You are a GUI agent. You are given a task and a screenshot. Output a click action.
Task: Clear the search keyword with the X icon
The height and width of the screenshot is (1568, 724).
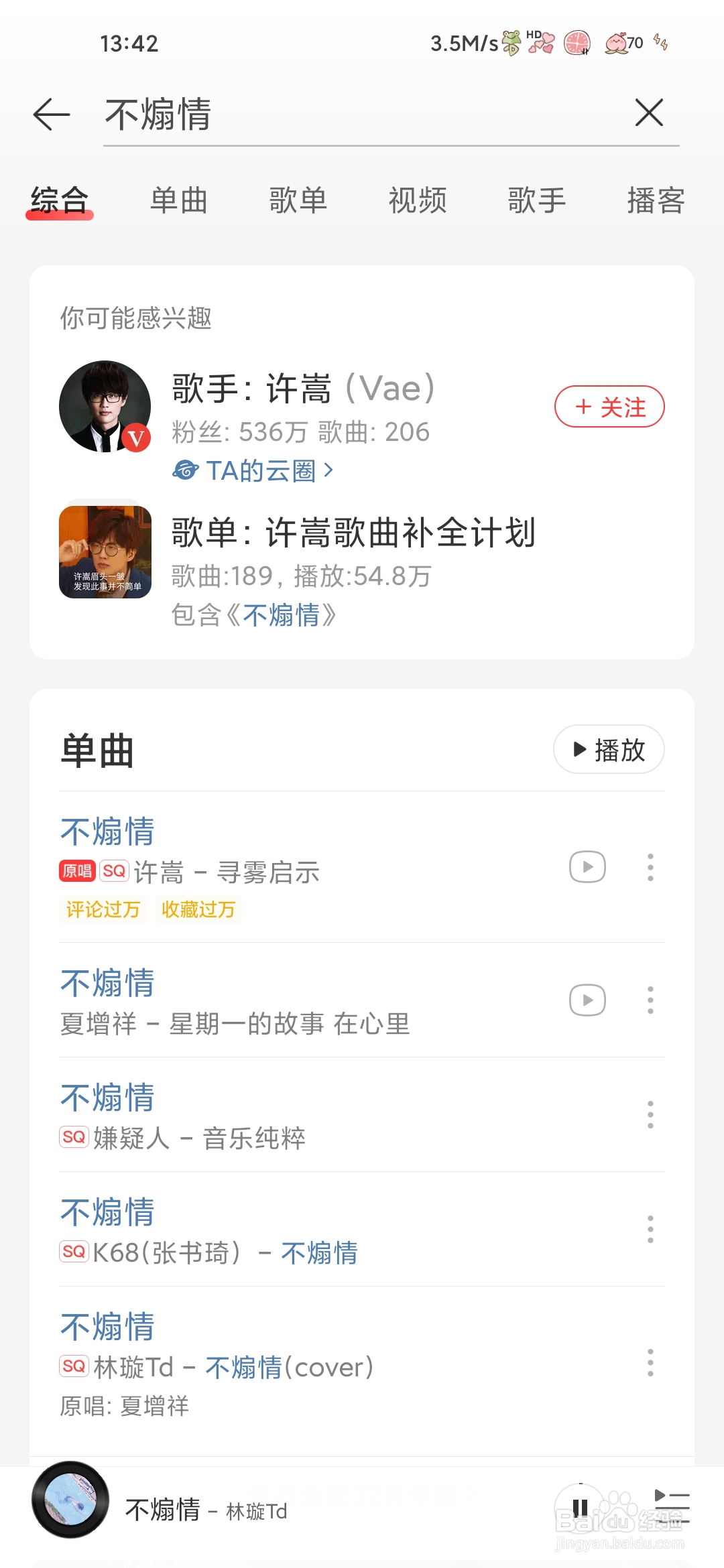click(649, 114)
